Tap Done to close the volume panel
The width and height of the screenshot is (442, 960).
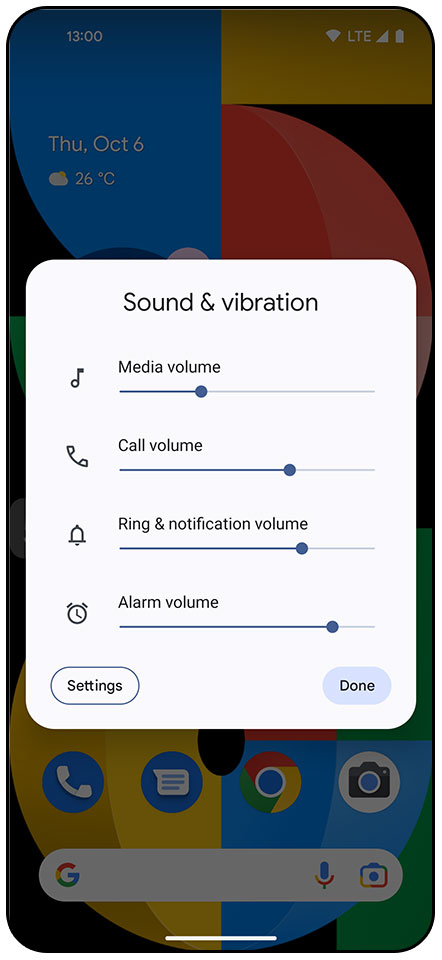coord(357,686)
